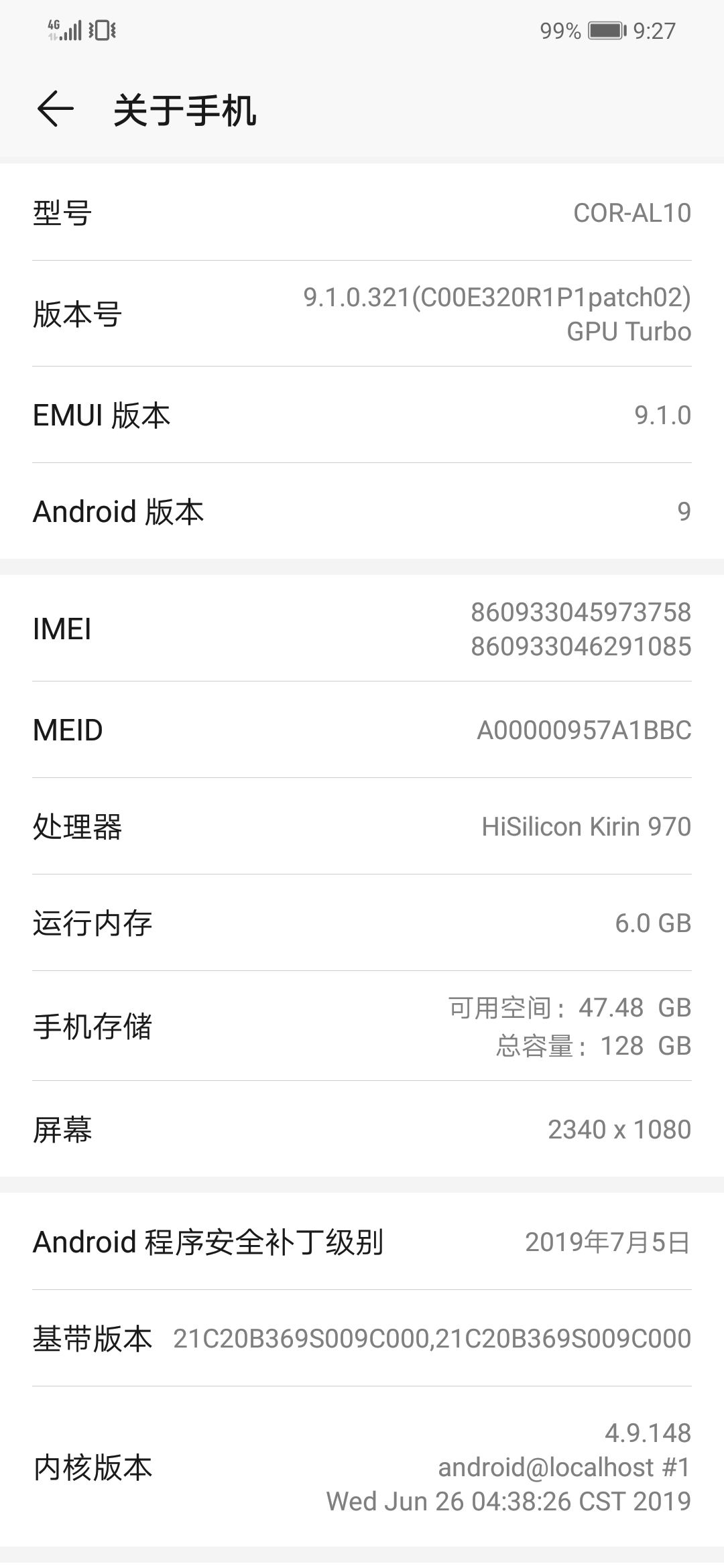The height and width of the screenshot is (1568, 724).
Task: Tap the 版本号 build number row
Action: [362, 314]
